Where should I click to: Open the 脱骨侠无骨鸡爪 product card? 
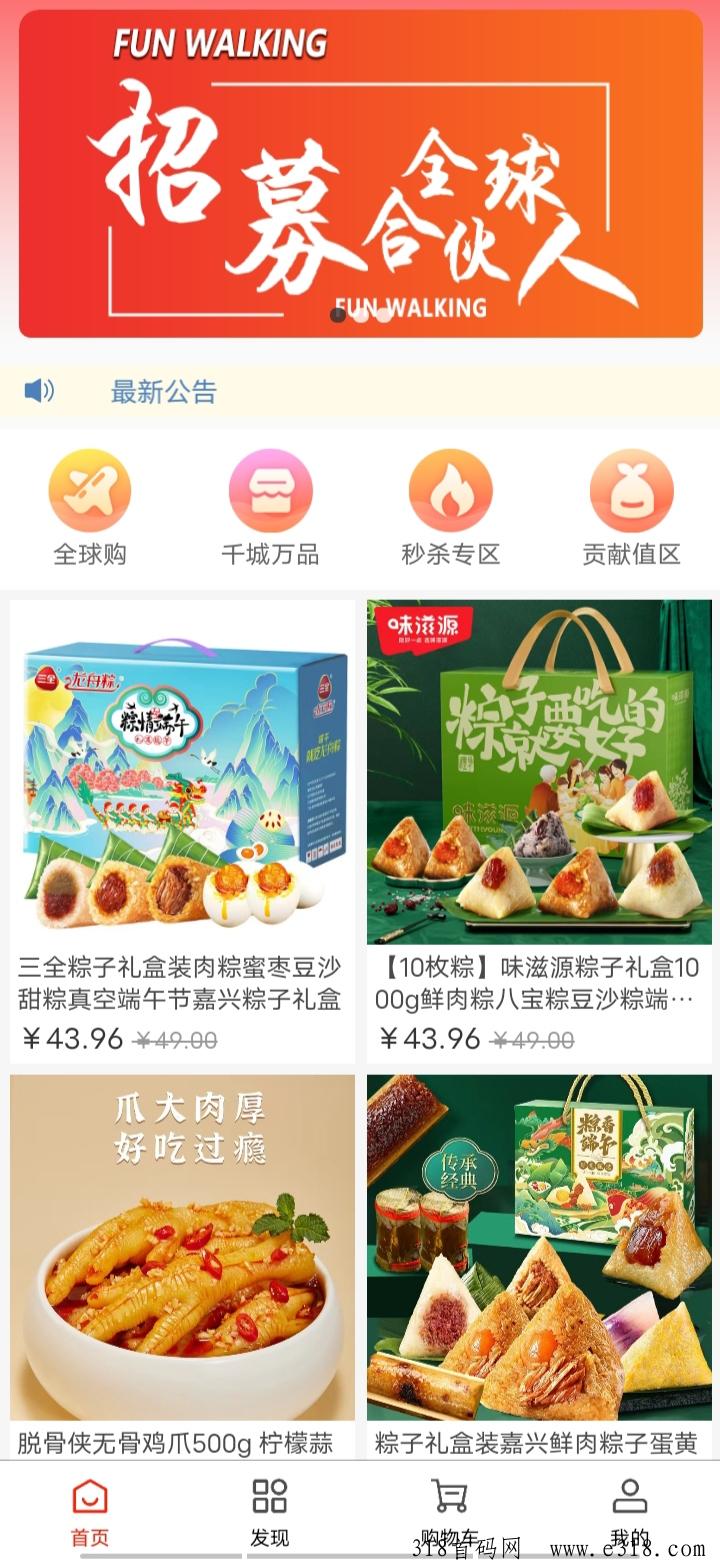(x=182, y=1260)
